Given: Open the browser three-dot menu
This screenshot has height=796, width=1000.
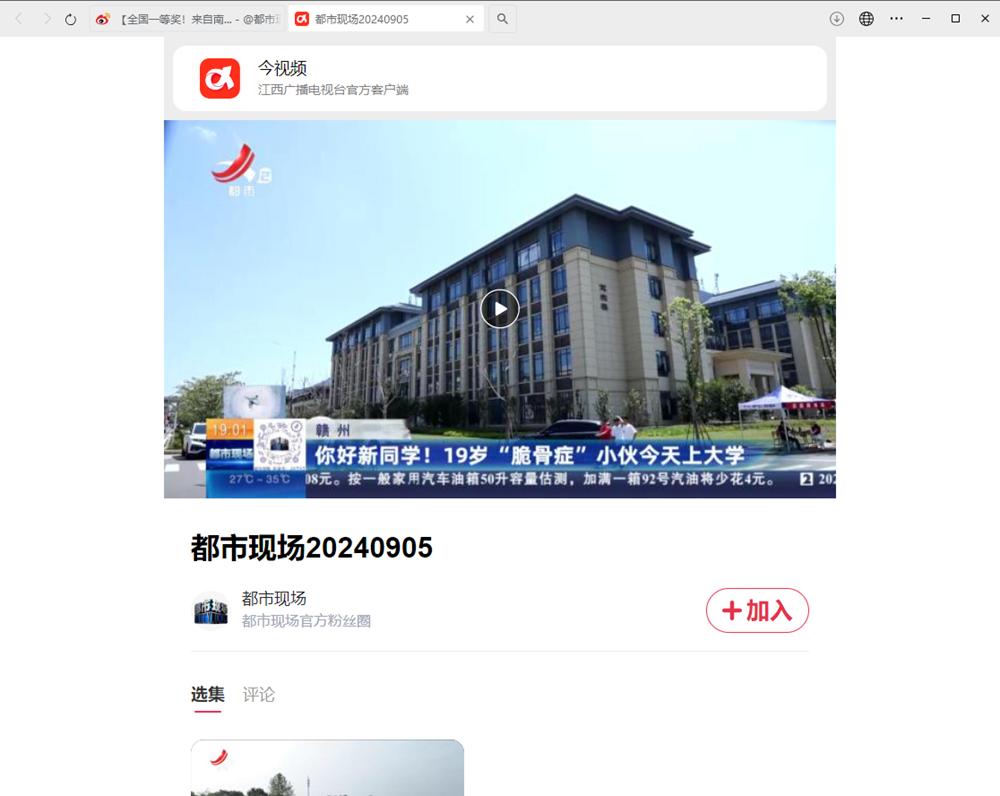Looking at the screenshot, I should [896, 19].
